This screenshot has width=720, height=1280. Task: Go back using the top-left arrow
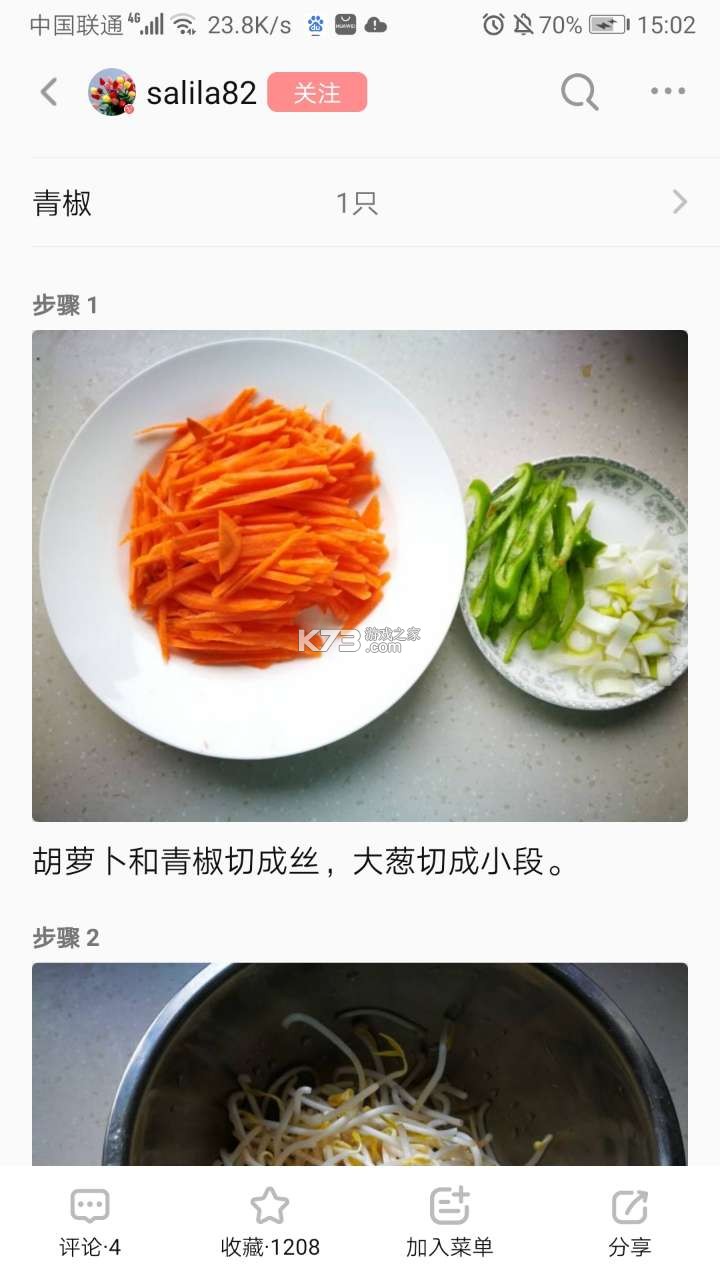pyautogui.click(x=48, y=92)
